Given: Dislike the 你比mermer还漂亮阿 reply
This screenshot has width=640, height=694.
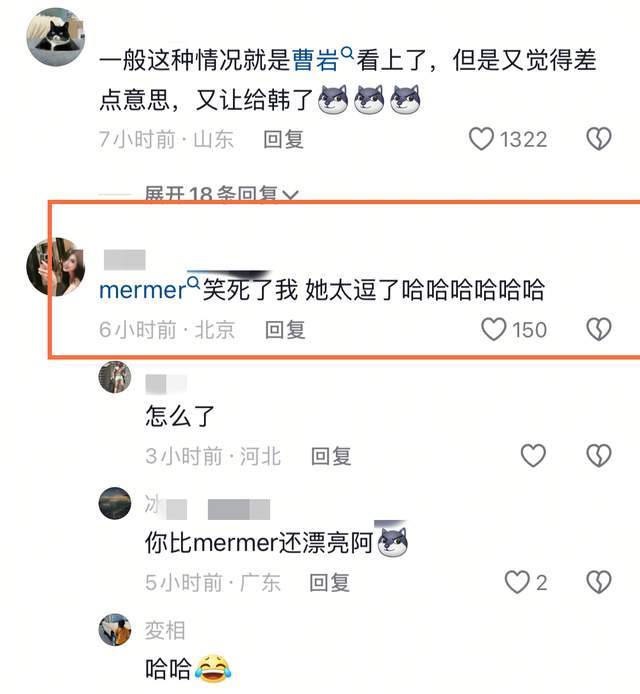Looking at the screenshot, I should (x=598, y=581).
